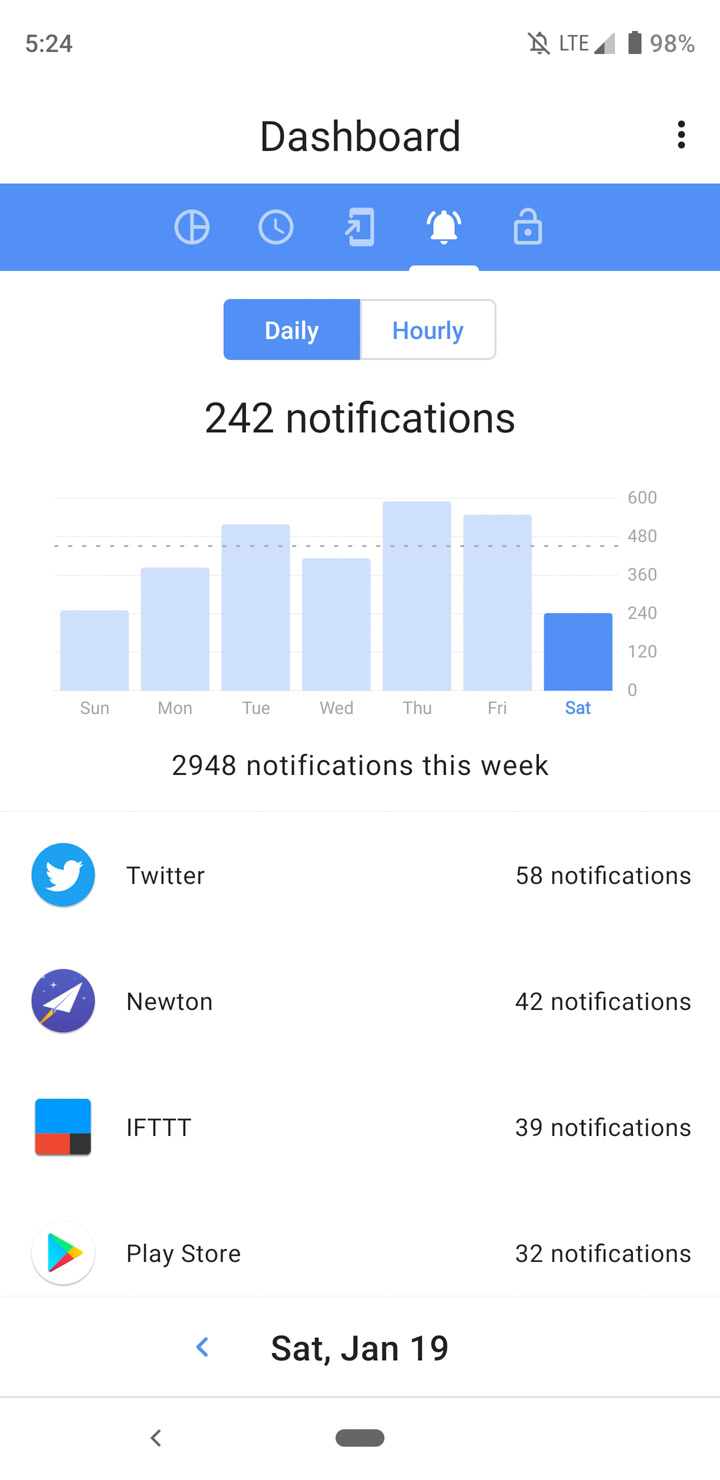Switch to the app launches tab
The image size is (720, 1480).
point(360,228)
